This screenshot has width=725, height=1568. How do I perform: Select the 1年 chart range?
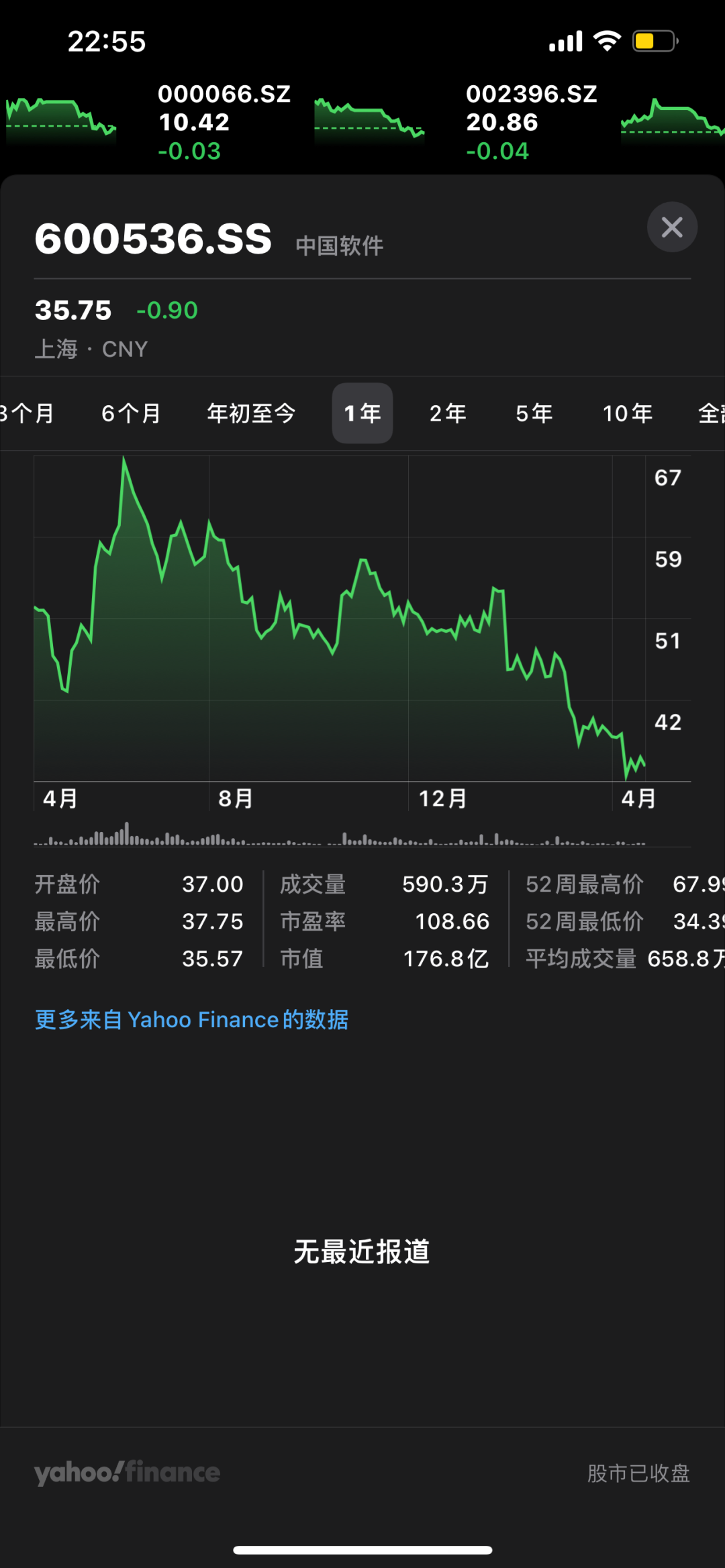[362, 413]
